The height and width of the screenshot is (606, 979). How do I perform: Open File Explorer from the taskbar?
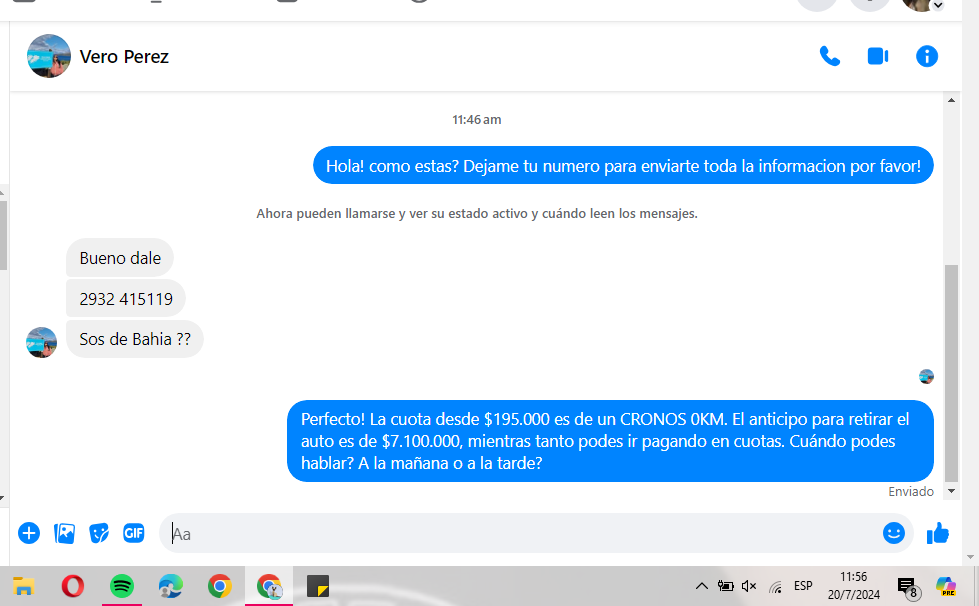pos(24,586)
